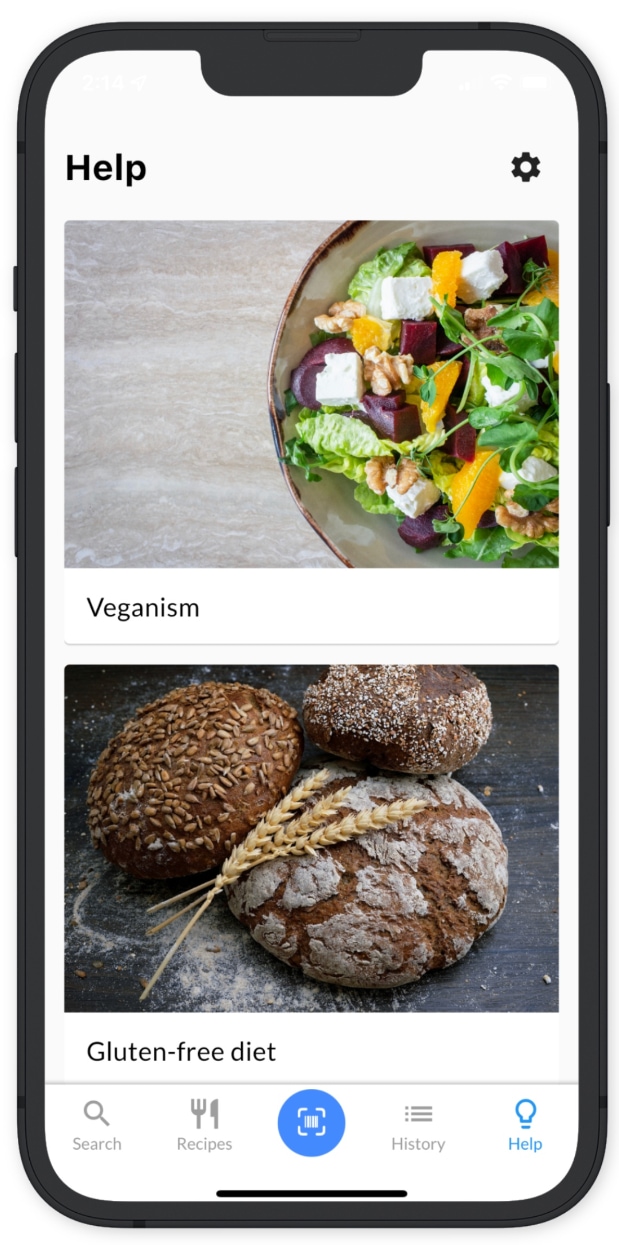This screenshot has height=1245, width=619.
Task: Open the Veganism help card
Action: pos(311,430)
